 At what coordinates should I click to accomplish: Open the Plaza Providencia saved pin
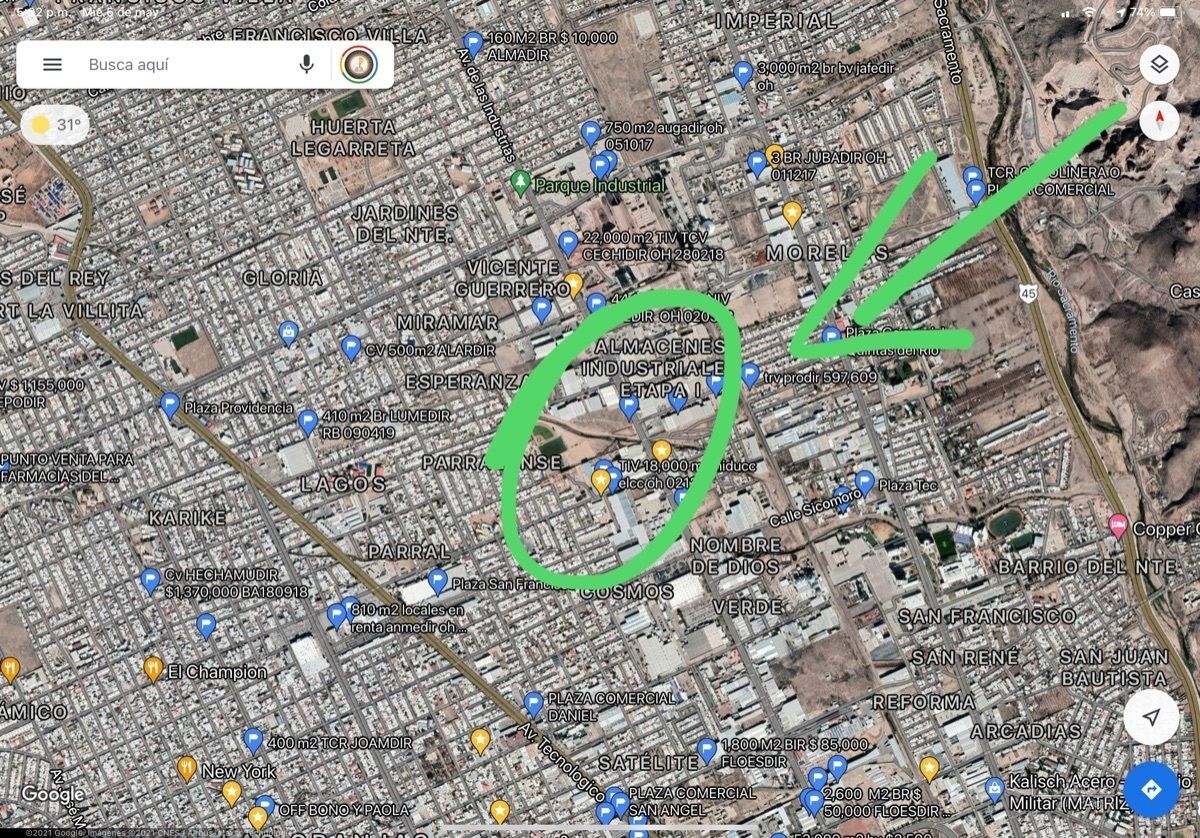[x=170, y=405]
